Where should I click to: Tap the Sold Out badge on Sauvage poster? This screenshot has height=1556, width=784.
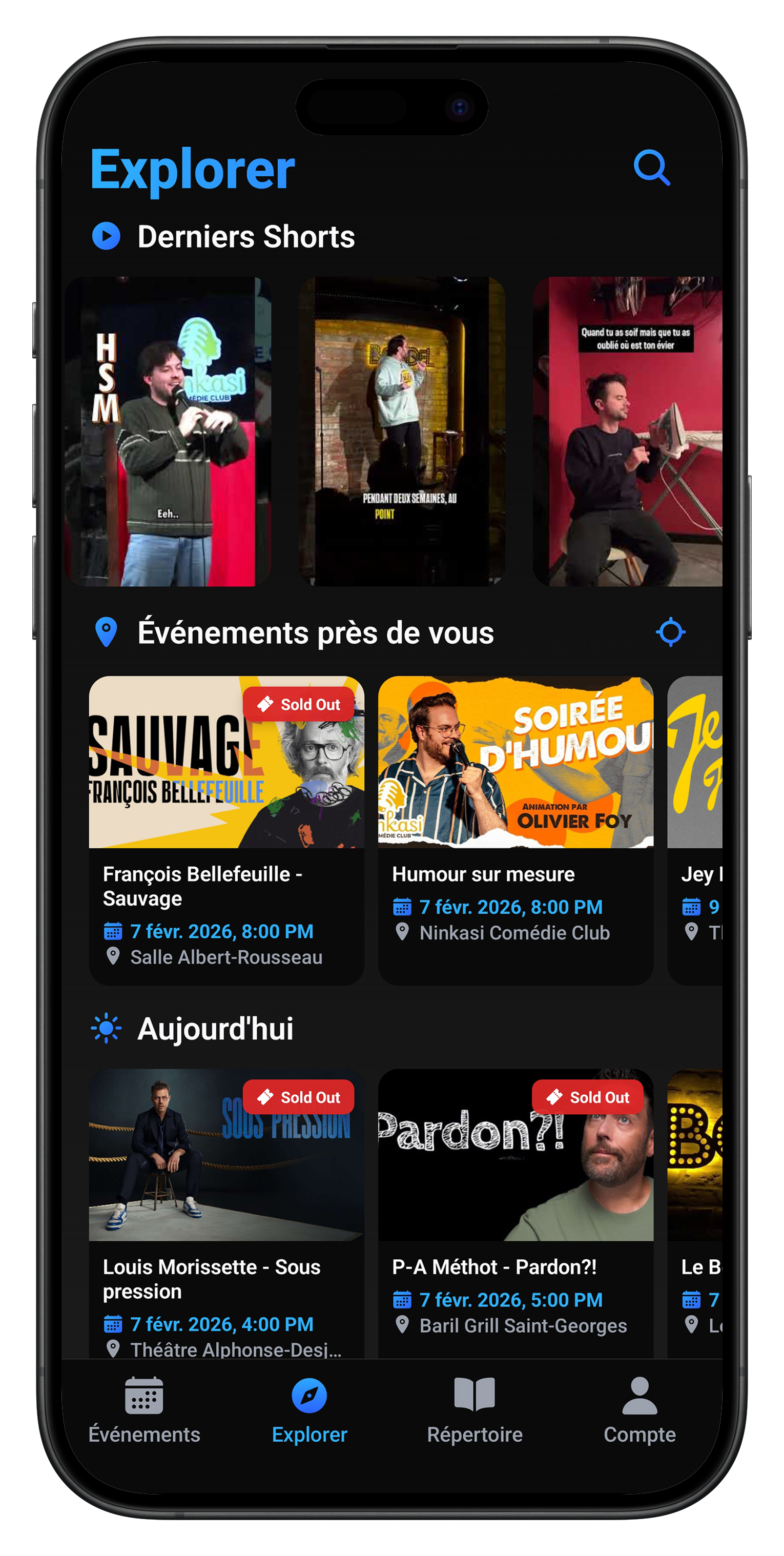298,704
